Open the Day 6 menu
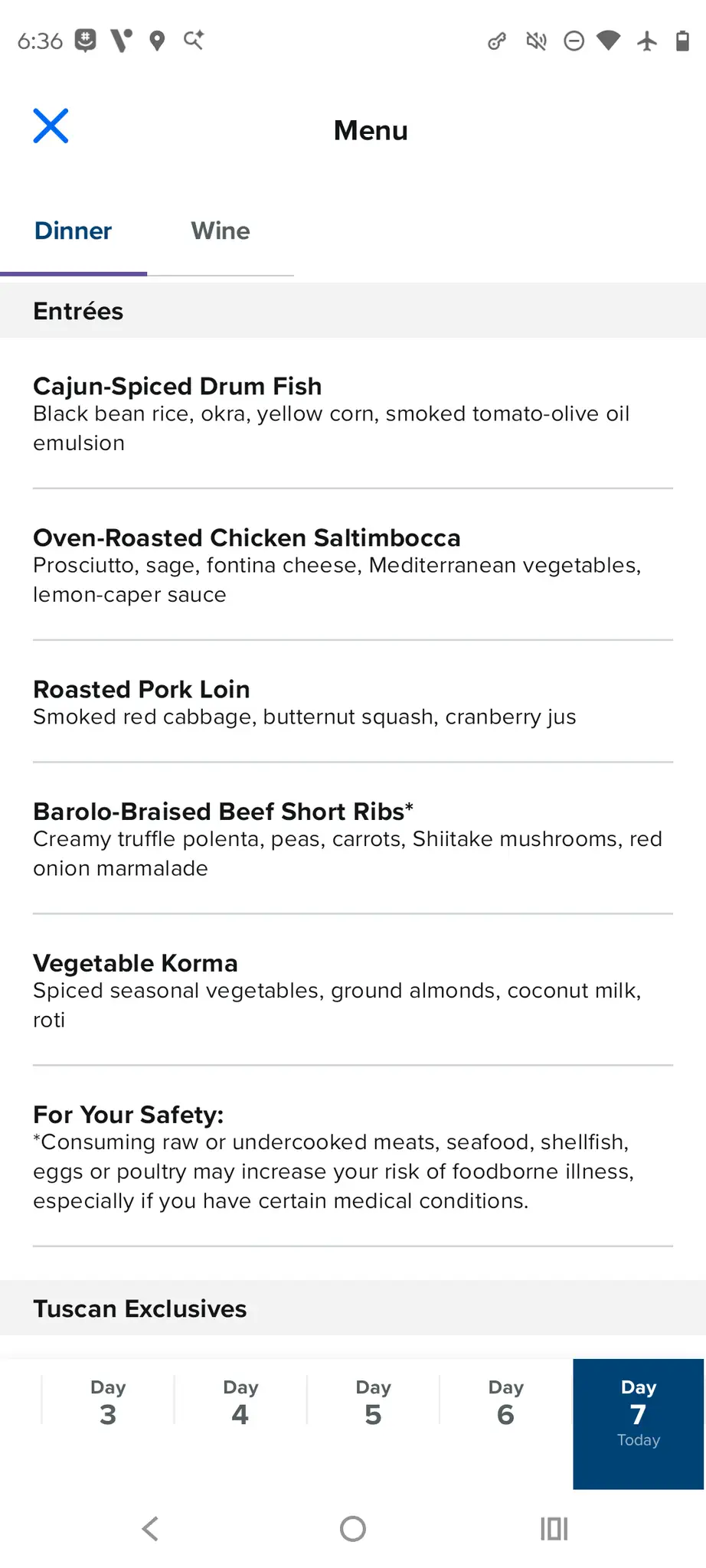 (x=505, y=1403)
